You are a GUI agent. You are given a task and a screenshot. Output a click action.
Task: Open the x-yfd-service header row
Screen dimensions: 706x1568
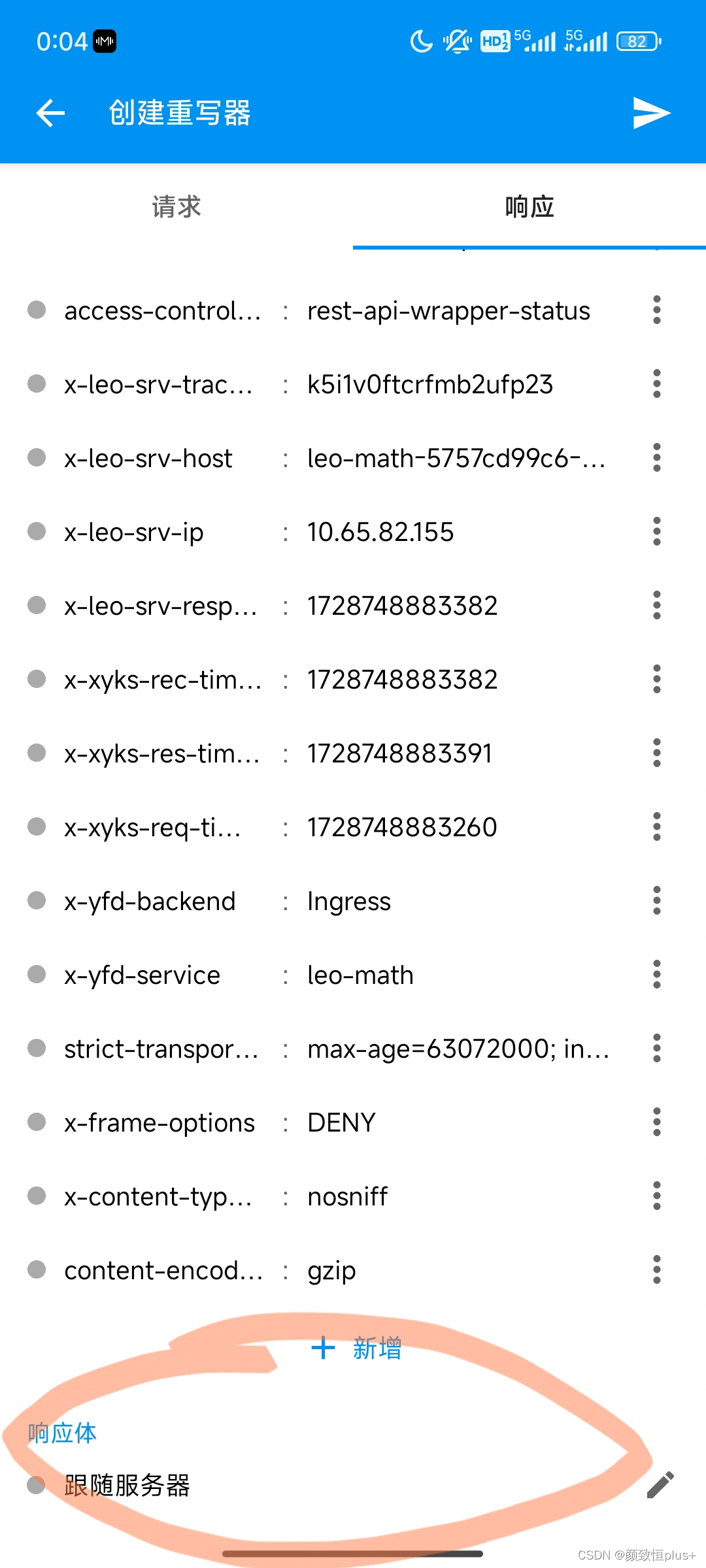coord(327,975)
